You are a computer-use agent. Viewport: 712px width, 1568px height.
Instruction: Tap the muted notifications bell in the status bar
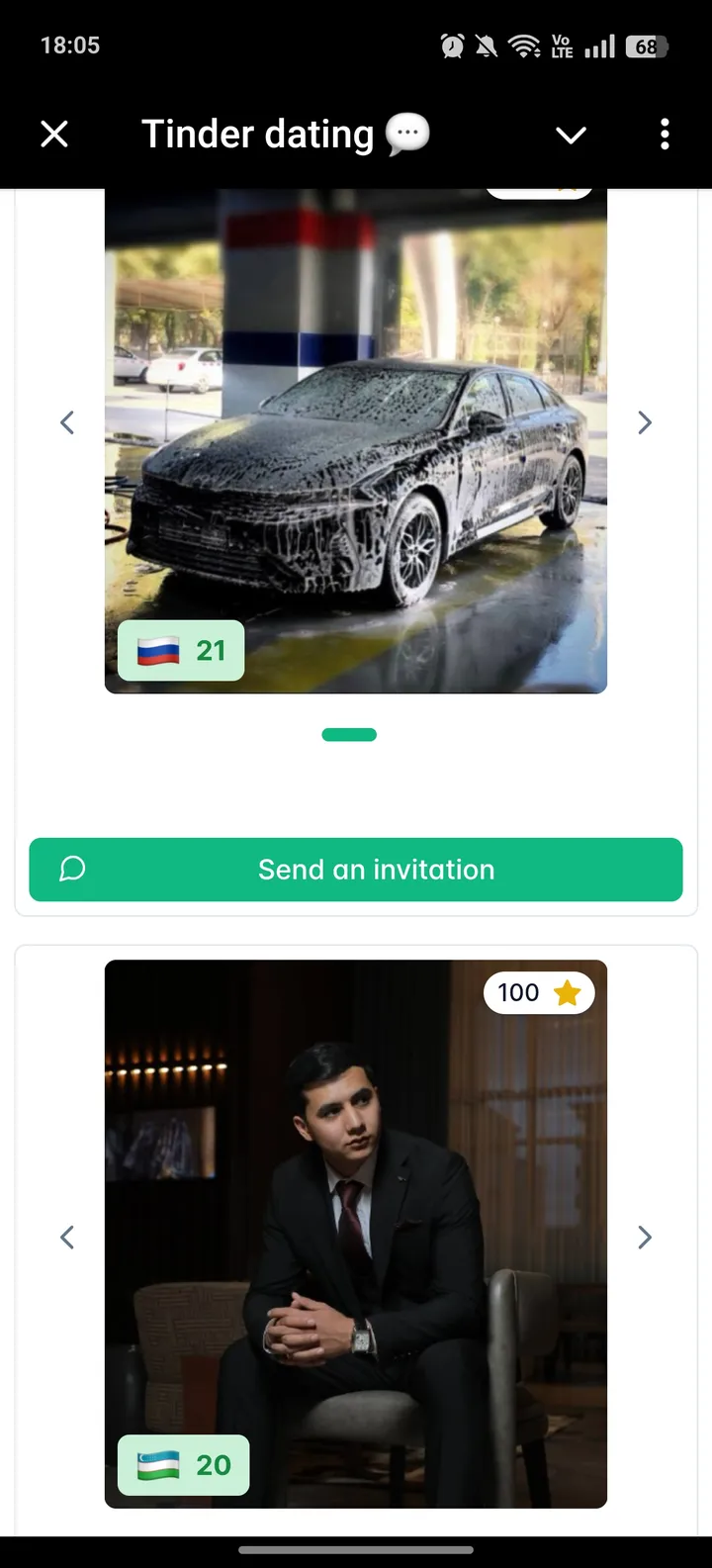click(487, 45)
